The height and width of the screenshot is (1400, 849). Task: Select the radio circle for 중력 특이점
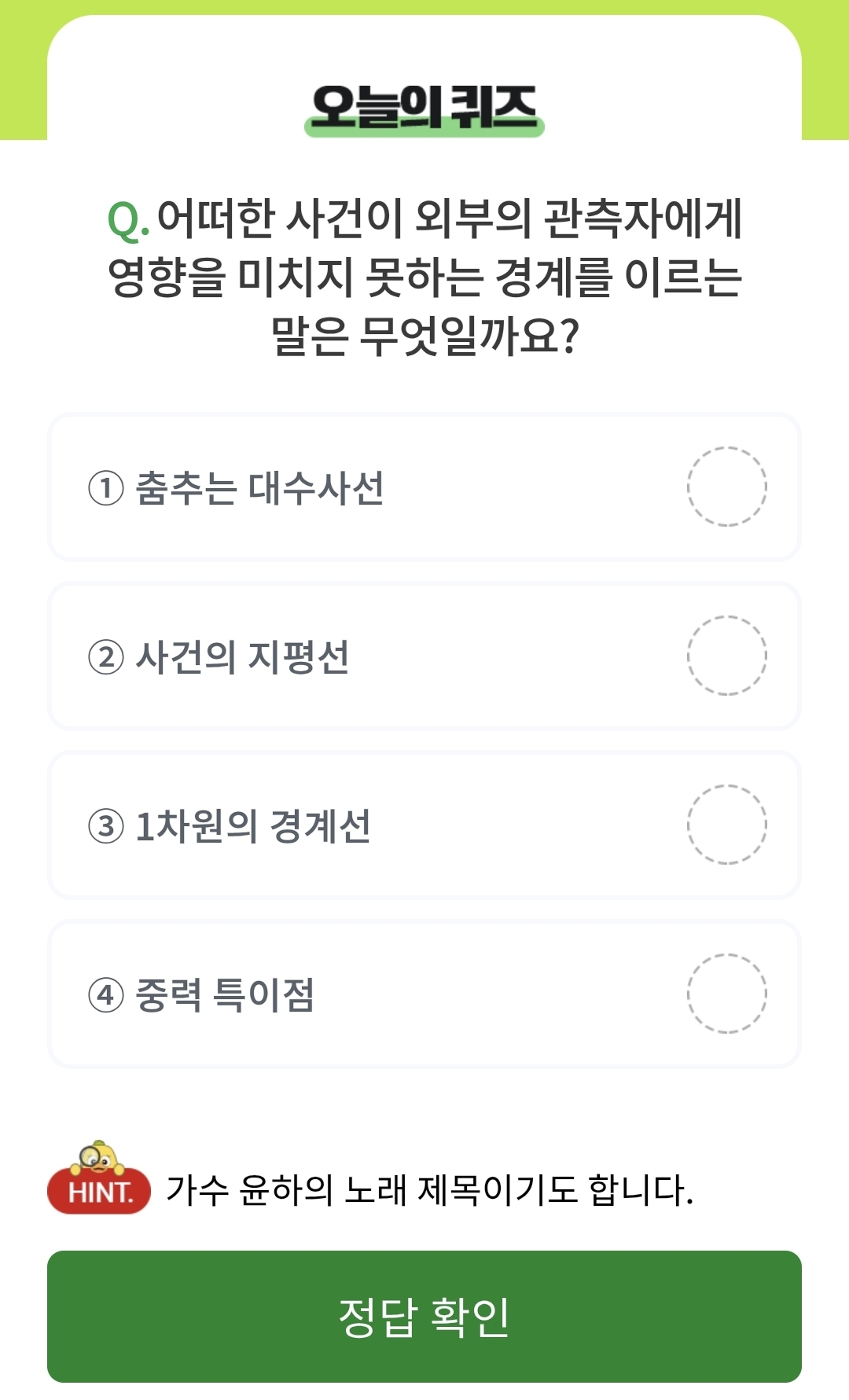[x=727, y=993]
